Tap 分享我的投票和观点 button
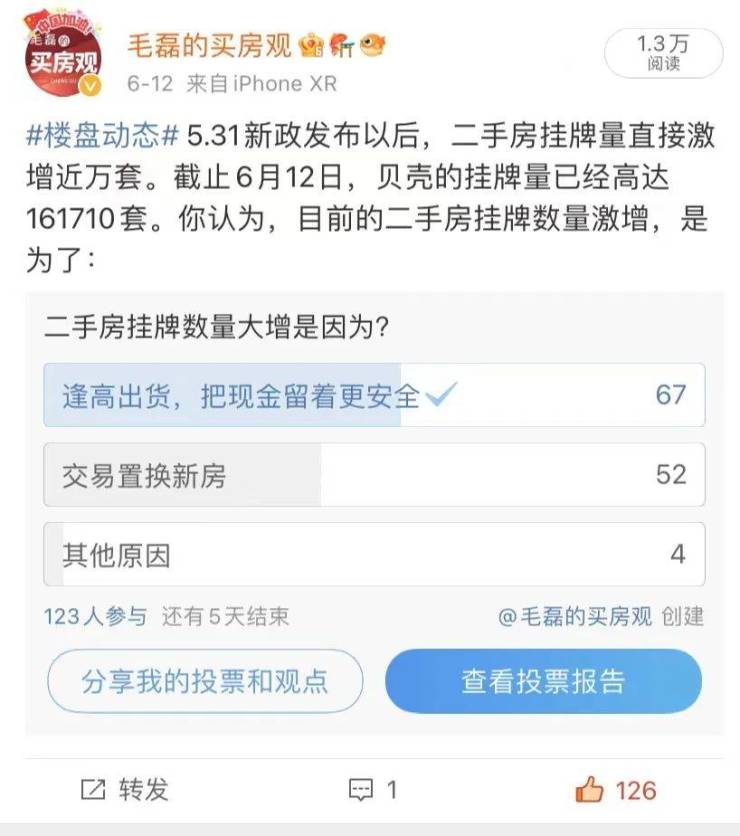 click(x=205, y=681)
